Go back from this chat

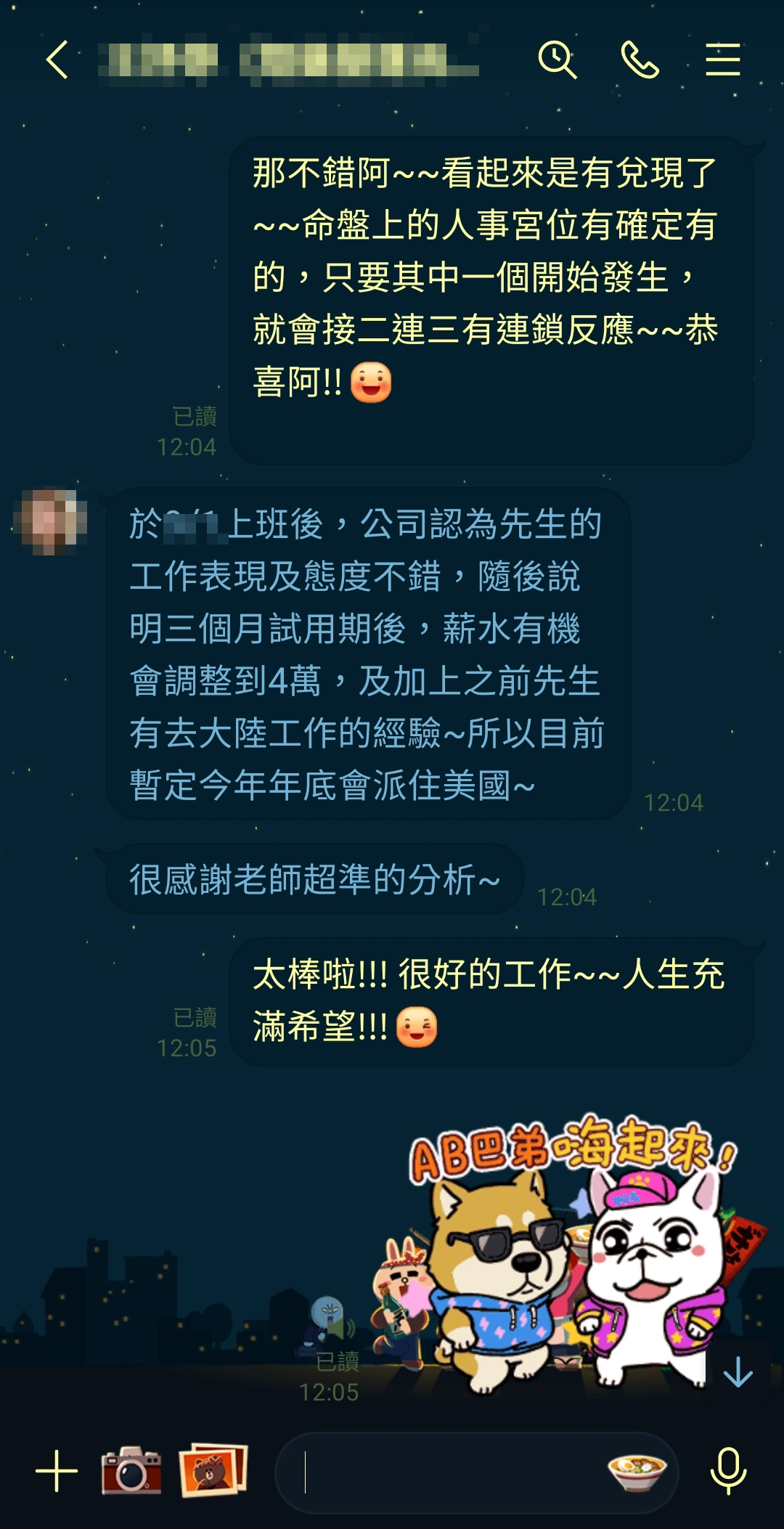pos(57,60)
